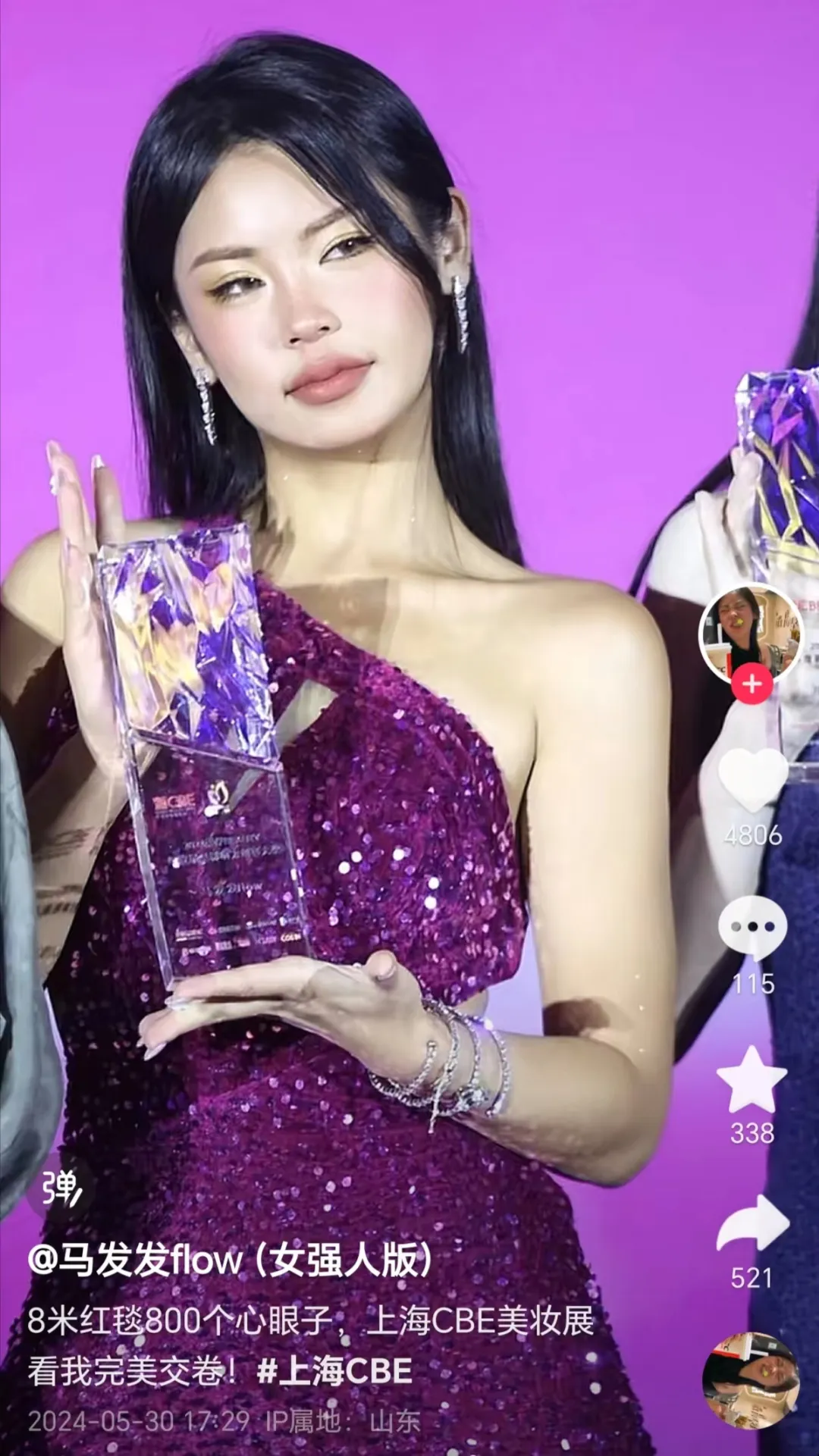Share this video with the arrow
The width and height of the screenshot is (819, 1456).
pos(752,1224)
